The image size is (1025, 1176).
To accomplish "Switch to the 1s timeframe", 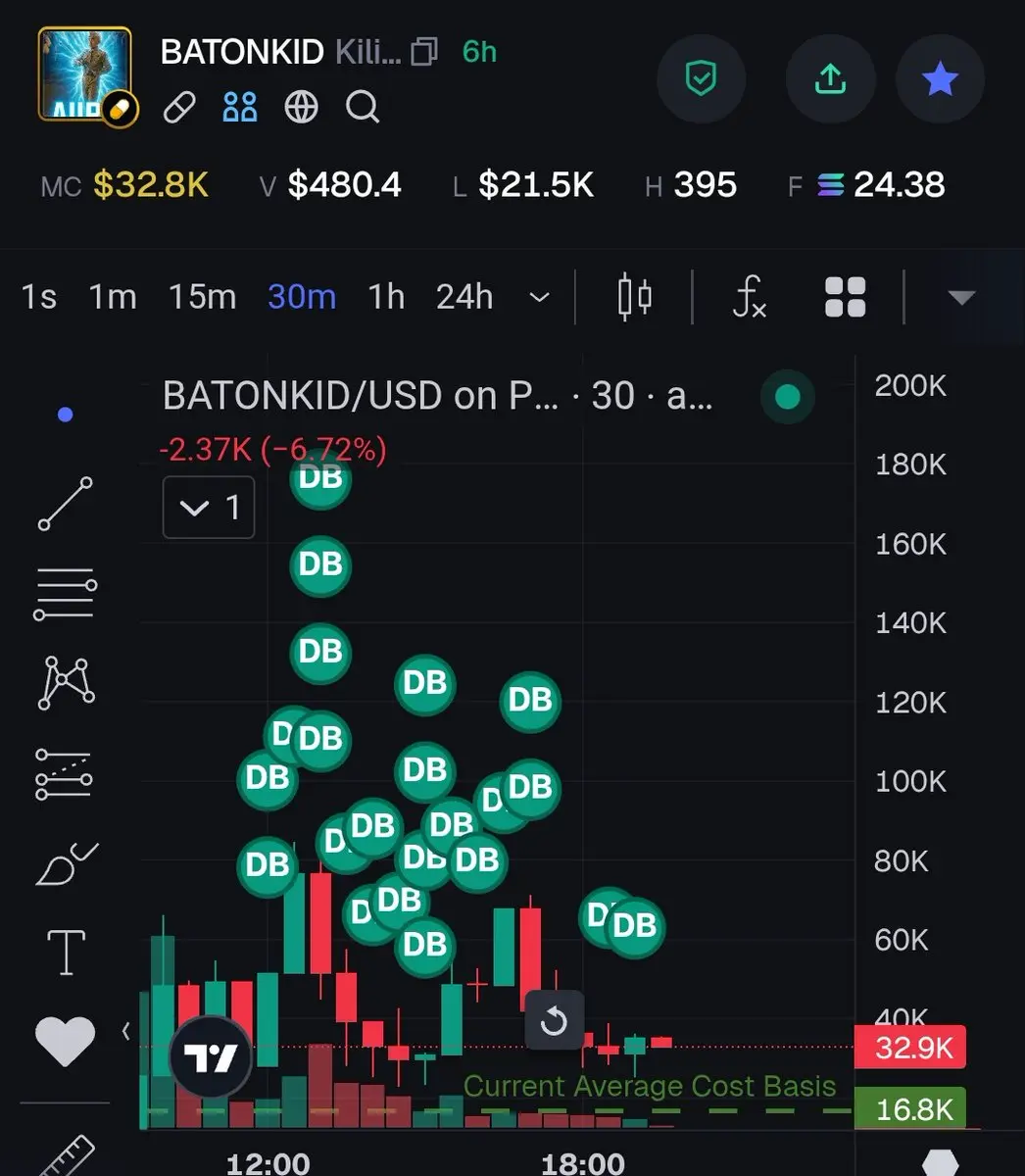I will pos(38,296).
